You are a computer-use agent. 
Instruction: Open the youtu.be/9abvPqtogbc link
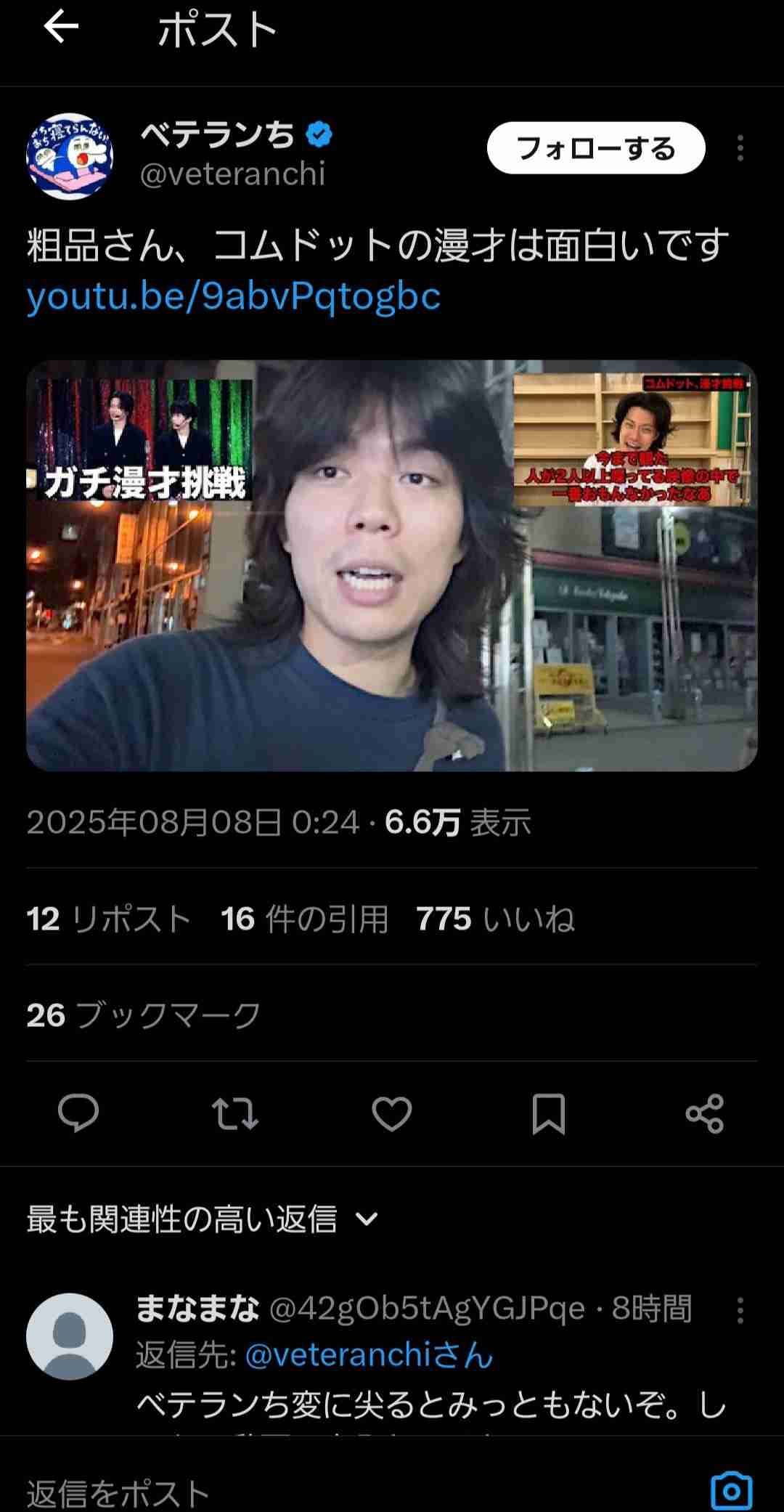coord(233,297)
